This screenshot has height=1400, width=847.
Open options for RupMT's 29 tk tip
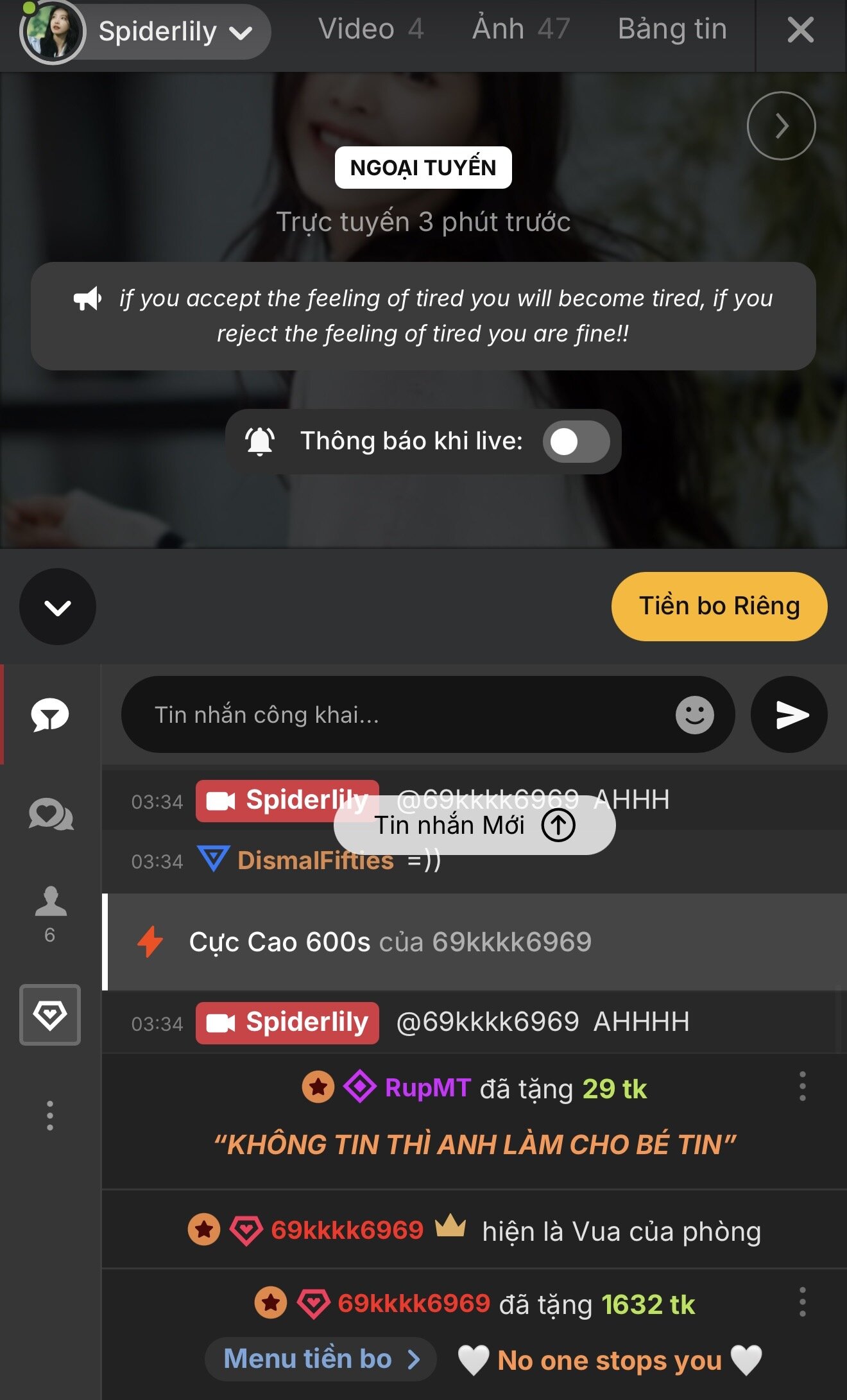pyautogui.click(x=802, y=1087)
